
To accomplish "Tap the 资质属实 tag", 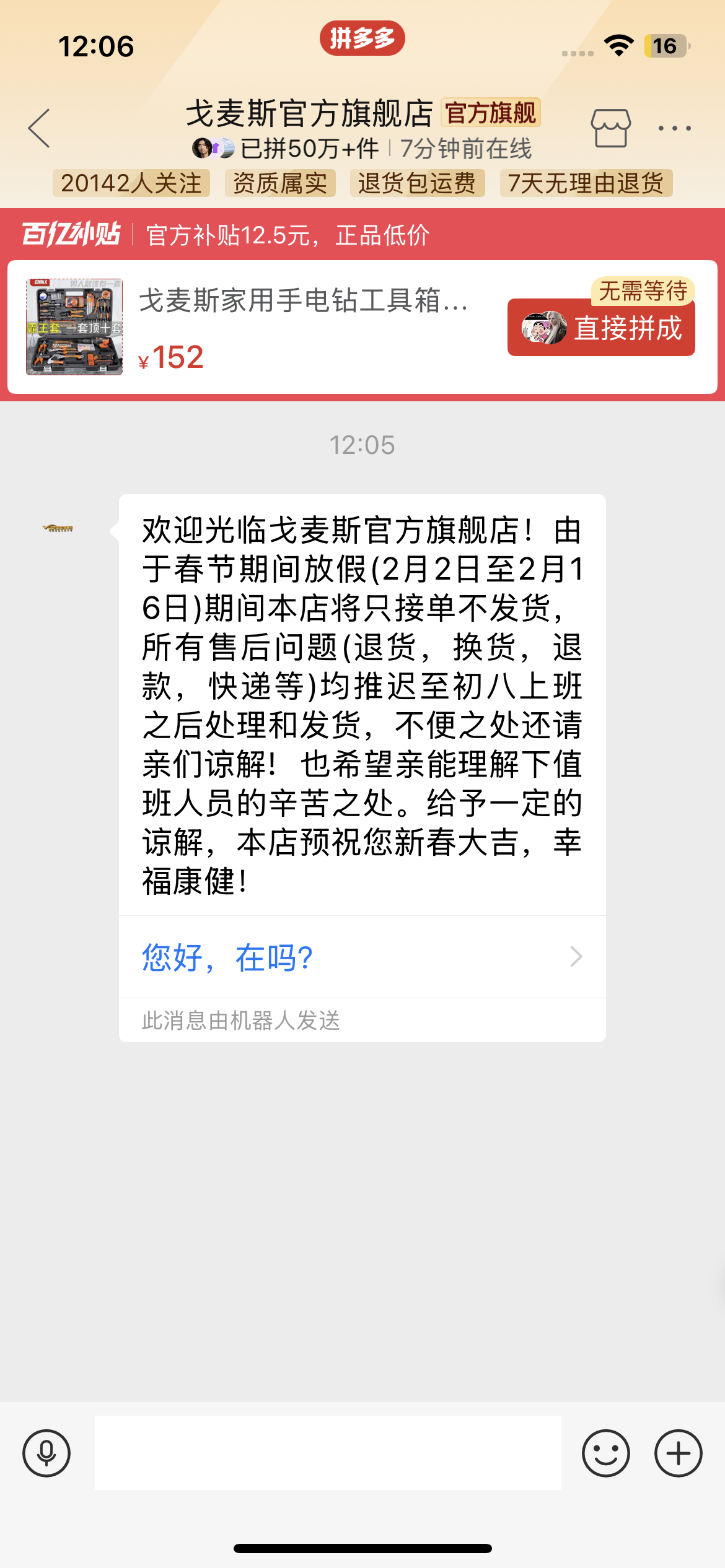I will pyautogui.click(x=280, y=183).
